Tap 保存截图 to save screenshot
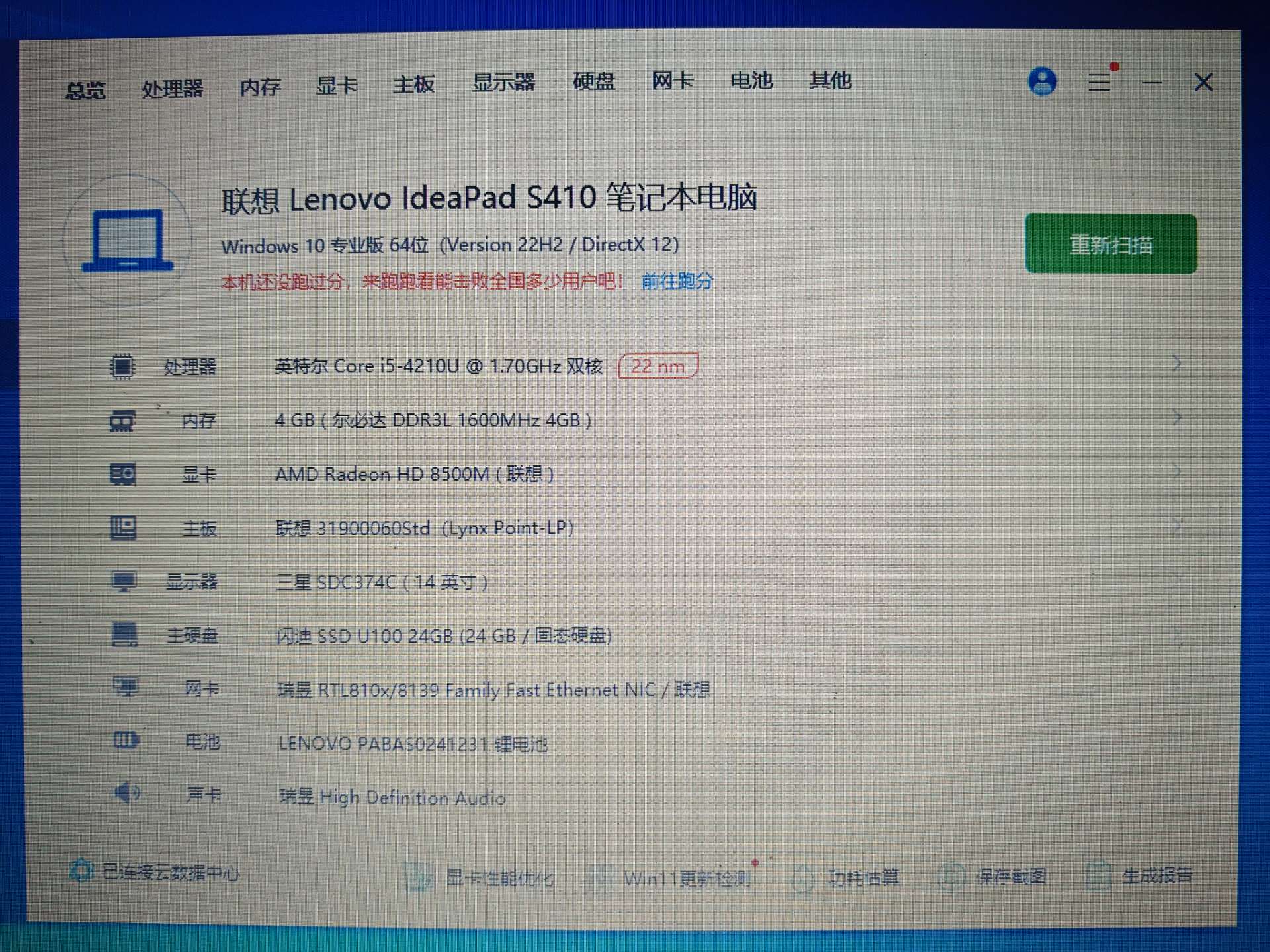 992,877
